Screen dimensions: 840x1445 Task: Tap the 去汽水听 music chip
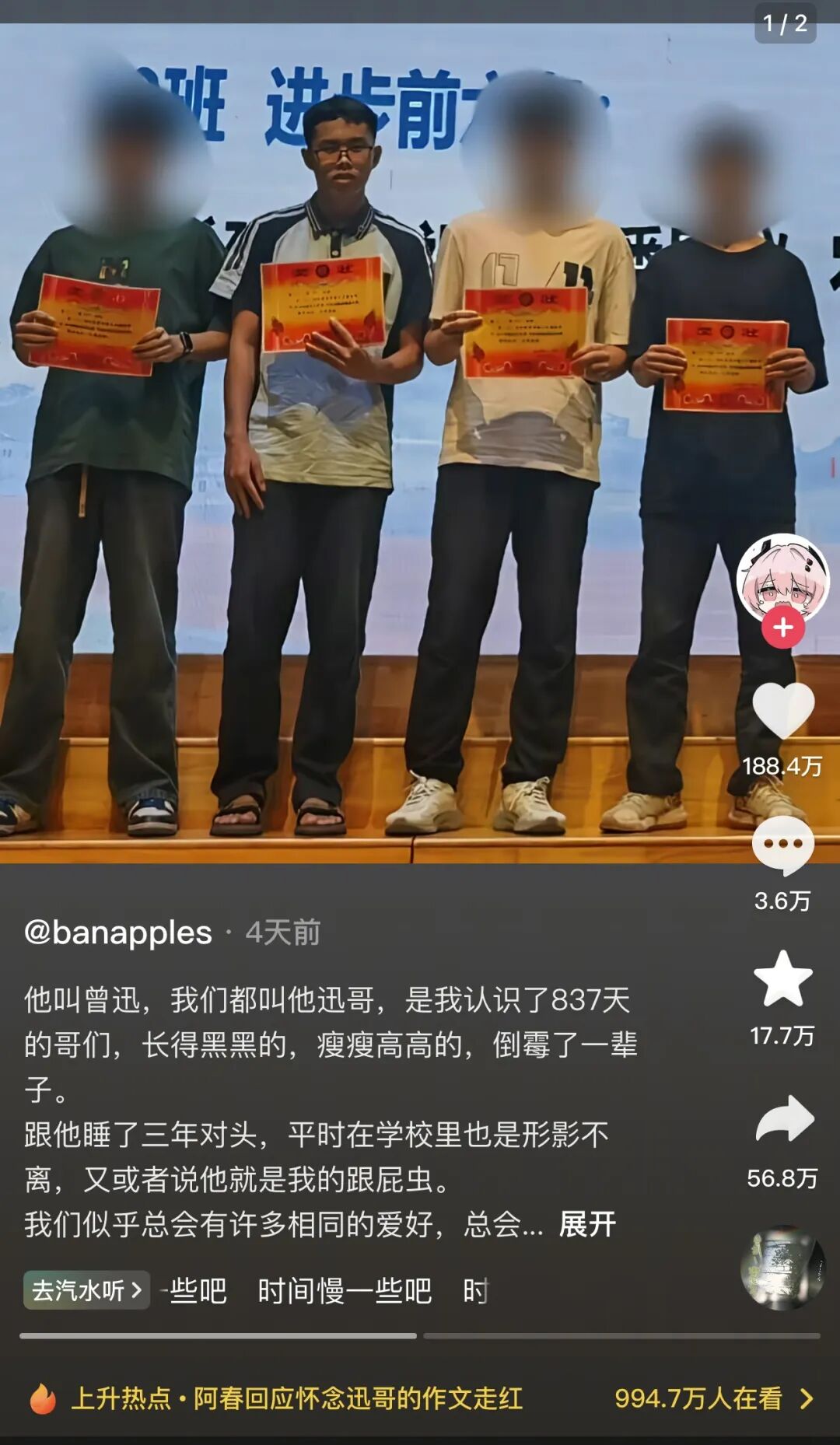[86, 1290]
